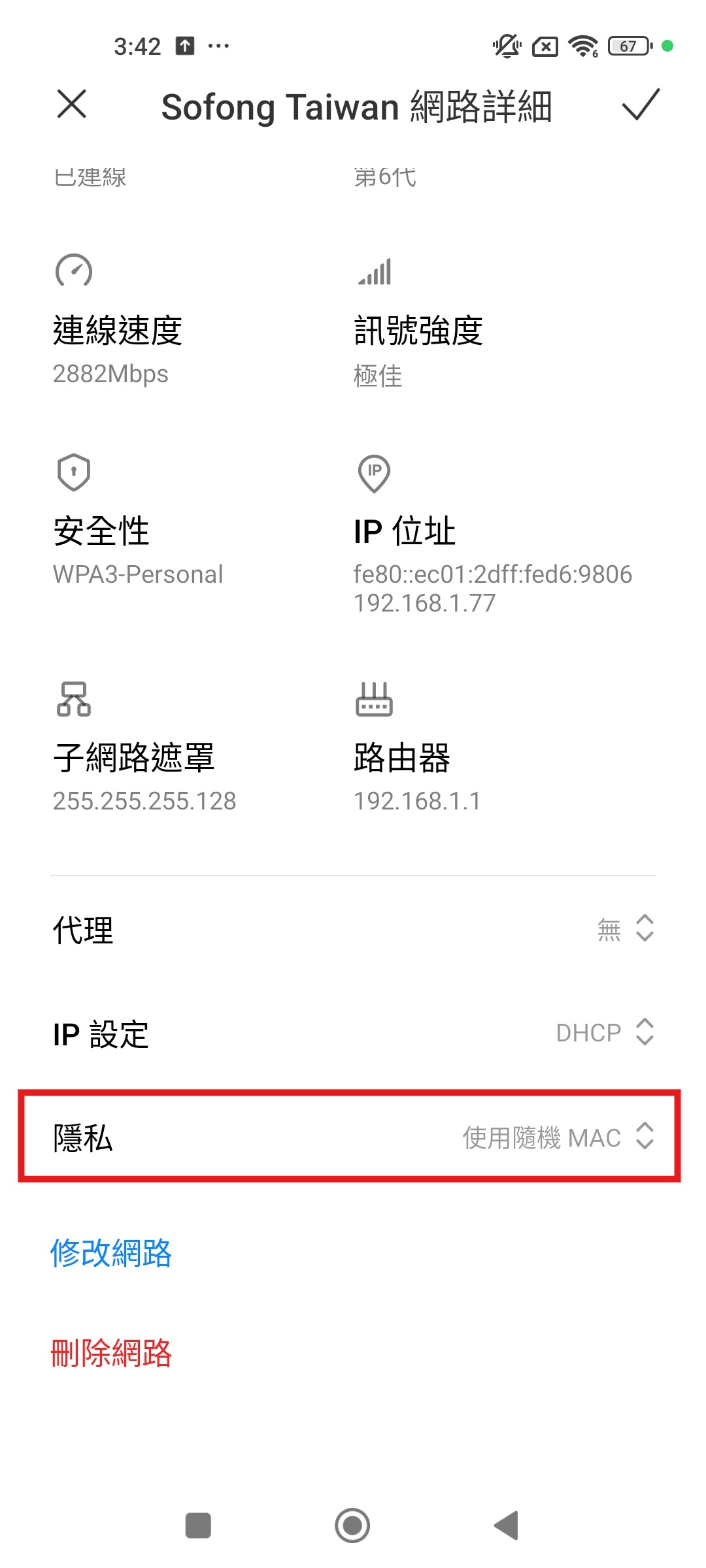
Task: Close the network details screen
Action: click(x=72, y=105)
